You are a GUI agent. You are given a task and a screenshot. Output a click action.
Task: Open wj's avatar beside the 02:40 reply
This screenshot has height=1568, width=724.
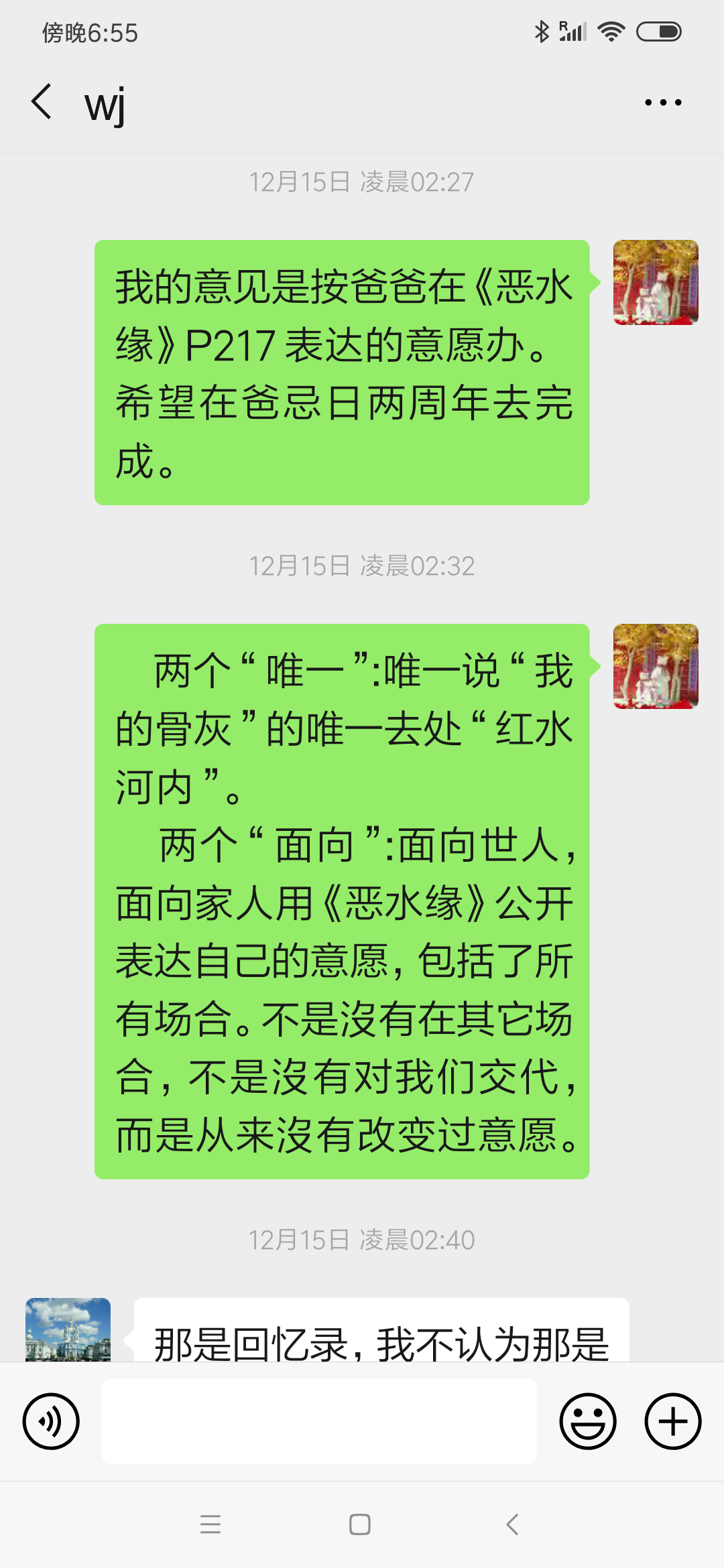point(68,1330)
